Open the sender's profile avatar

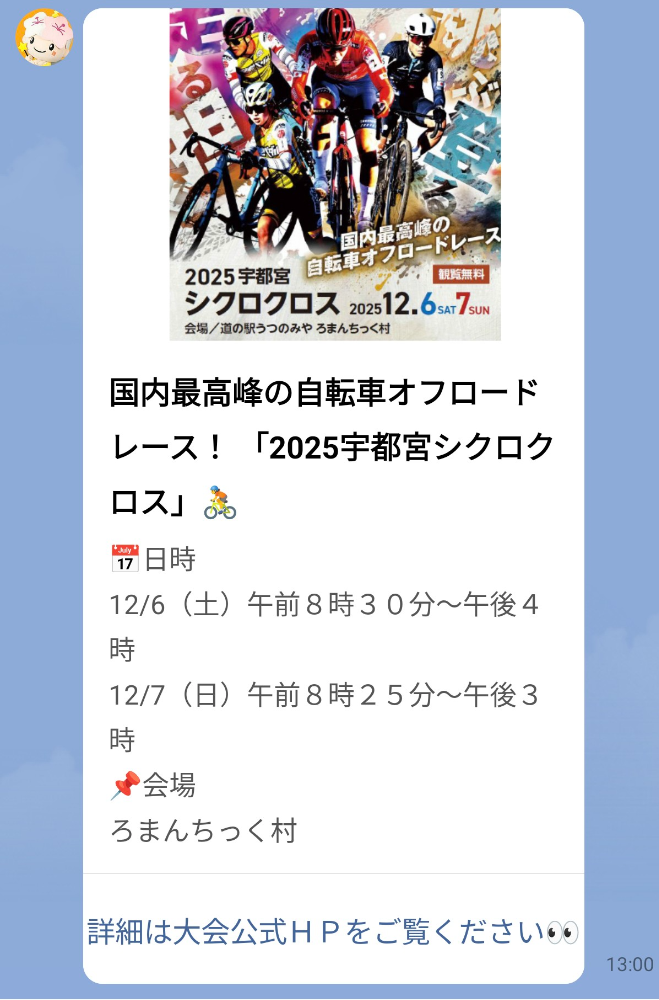coord(44,38)
